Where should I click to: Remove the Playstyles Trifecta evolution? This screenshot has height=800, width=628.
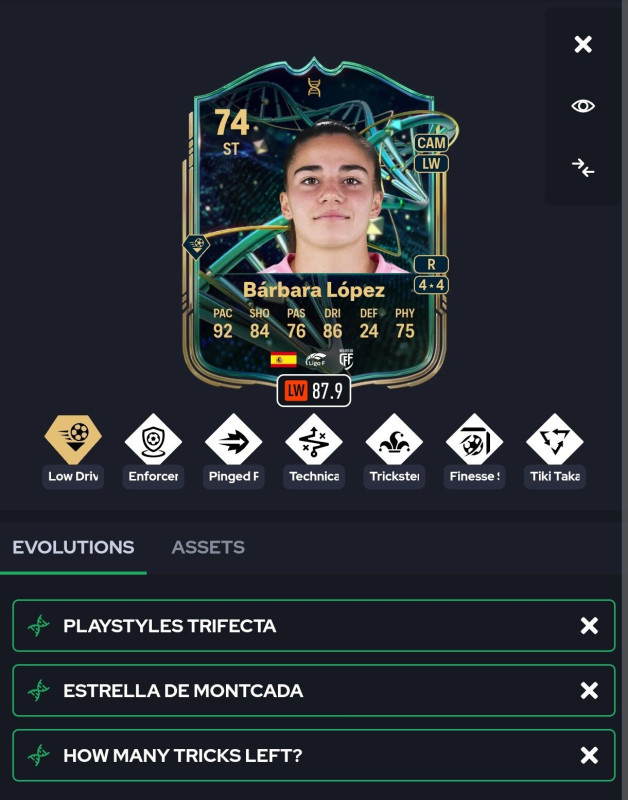tap(589, 626)
